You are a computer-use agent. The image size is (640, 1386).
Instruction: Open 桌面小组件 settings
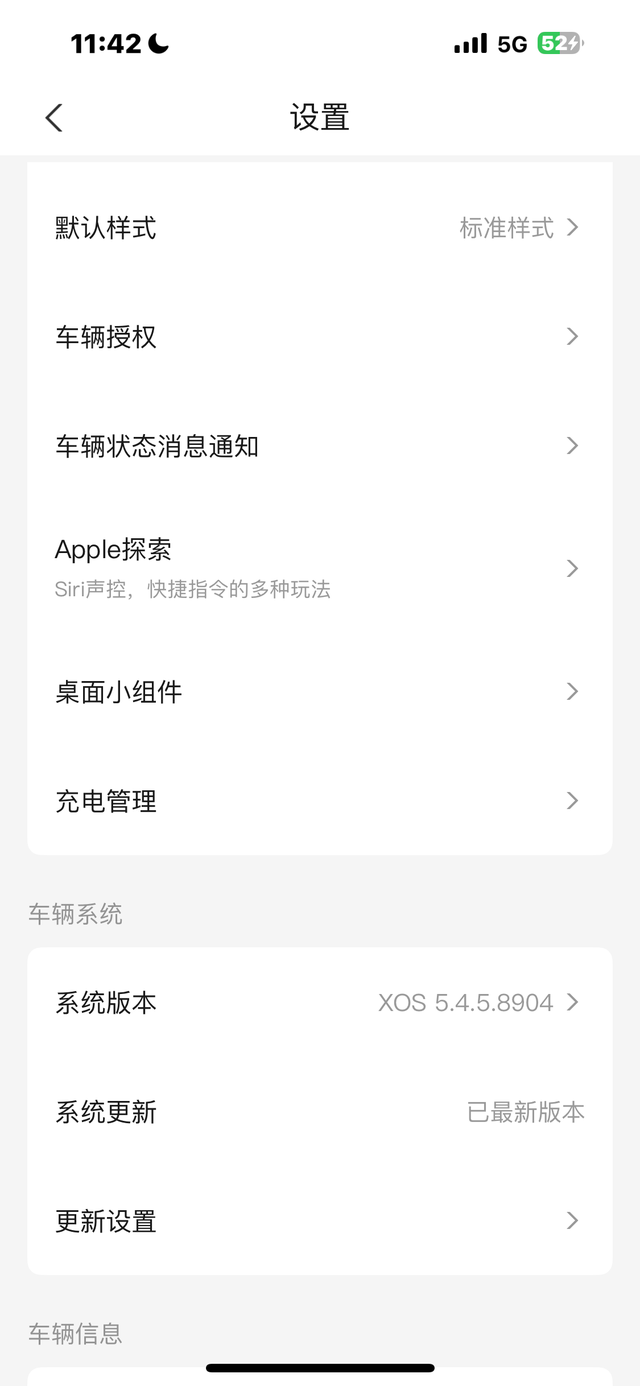(x=319, y=692)
